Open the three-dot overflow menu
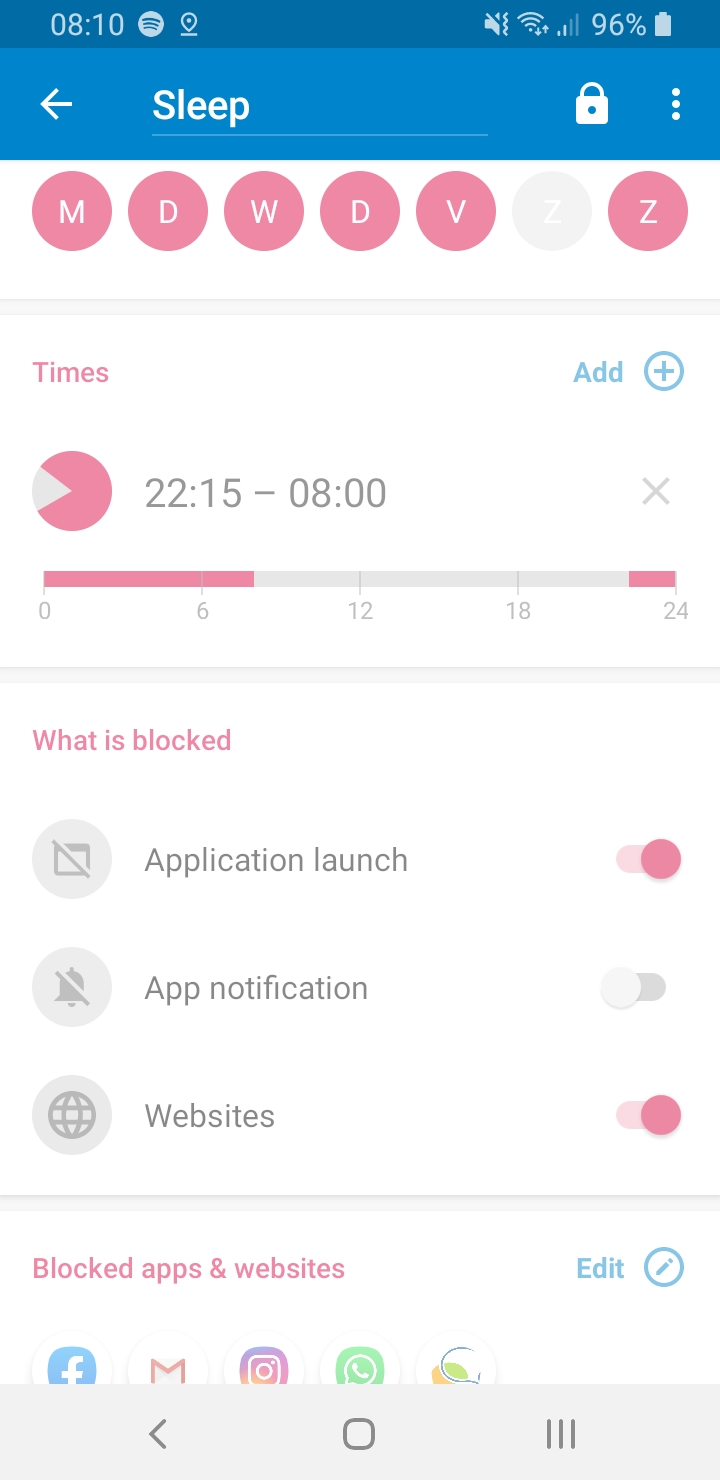Image resolution: width=720 pixels, height=1480 pixels. coord(676,104)
